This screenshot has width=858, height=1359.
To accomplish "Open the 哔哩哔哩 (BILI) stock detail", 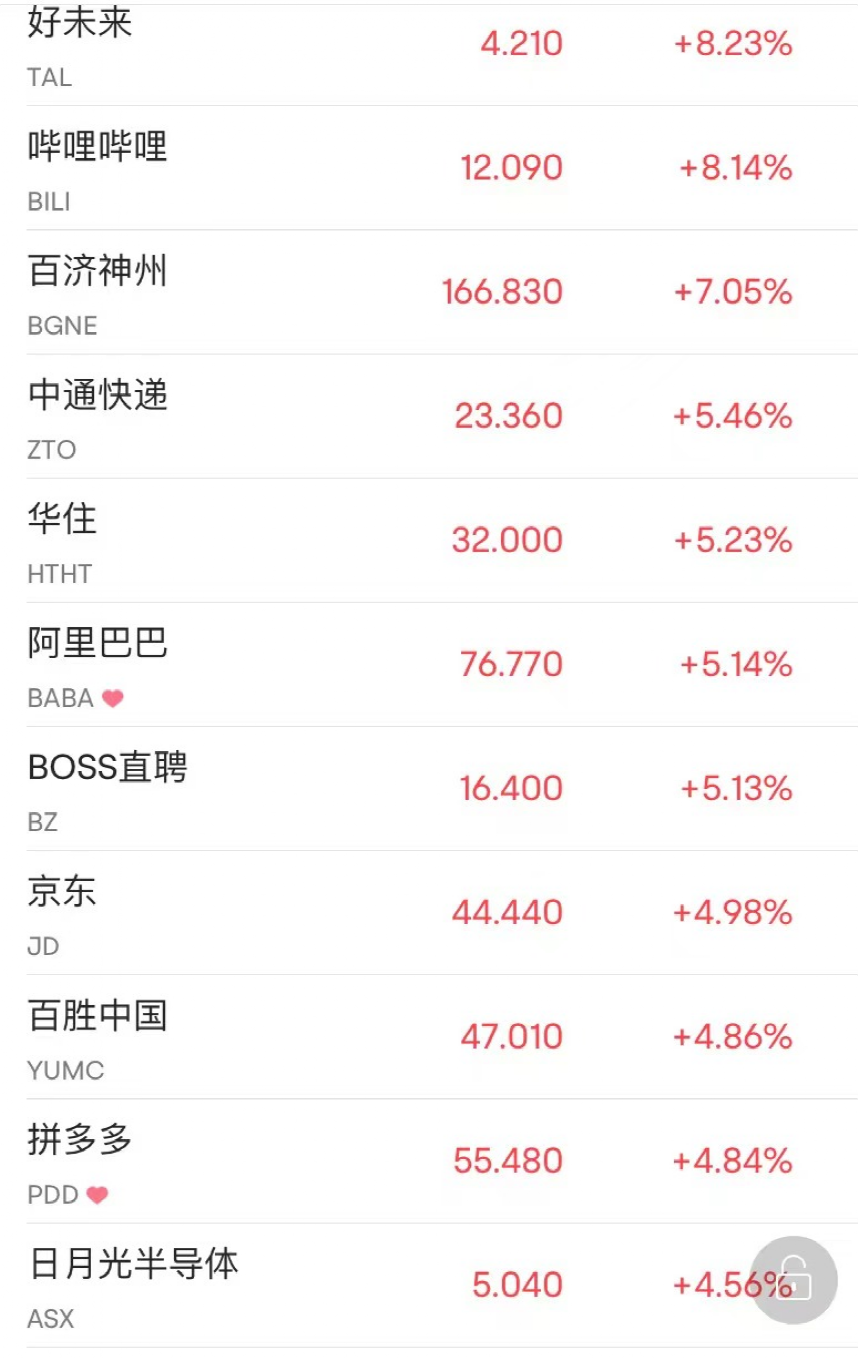I will click(x=95, y=147).
